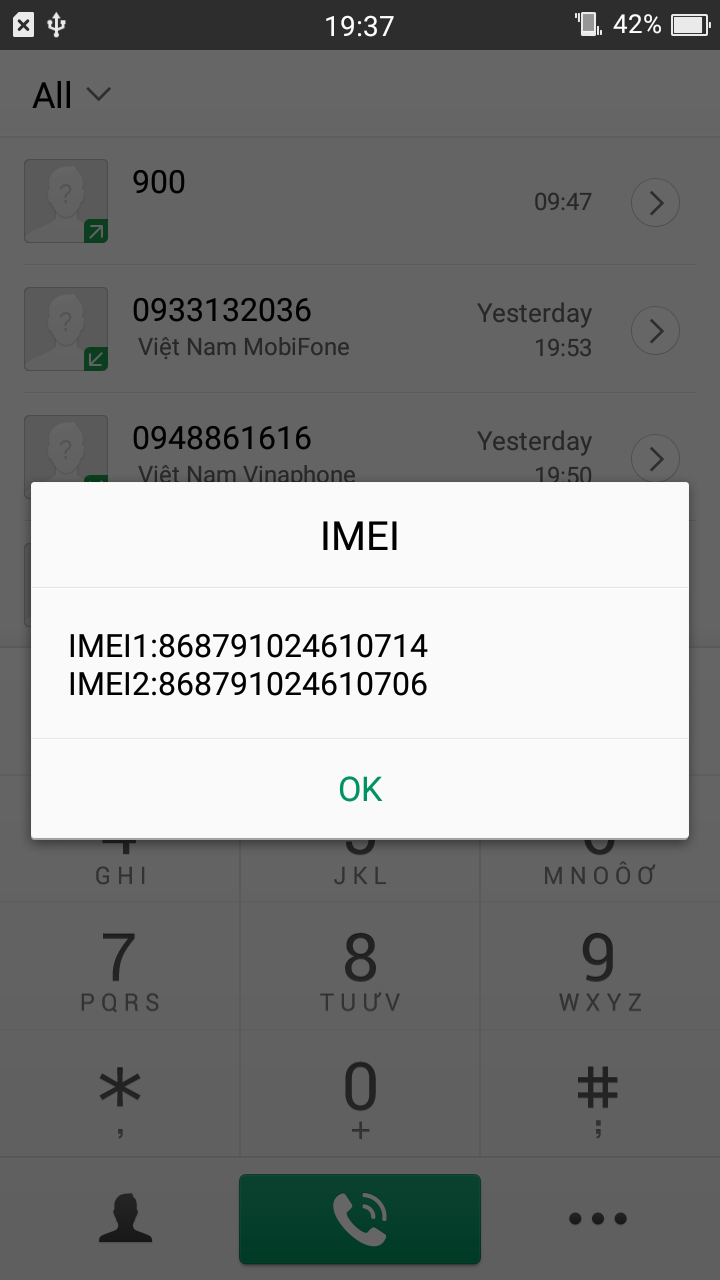720x1280 pixels.
Task: Open details arrow for 0948861616
Action: coord(656,458)
